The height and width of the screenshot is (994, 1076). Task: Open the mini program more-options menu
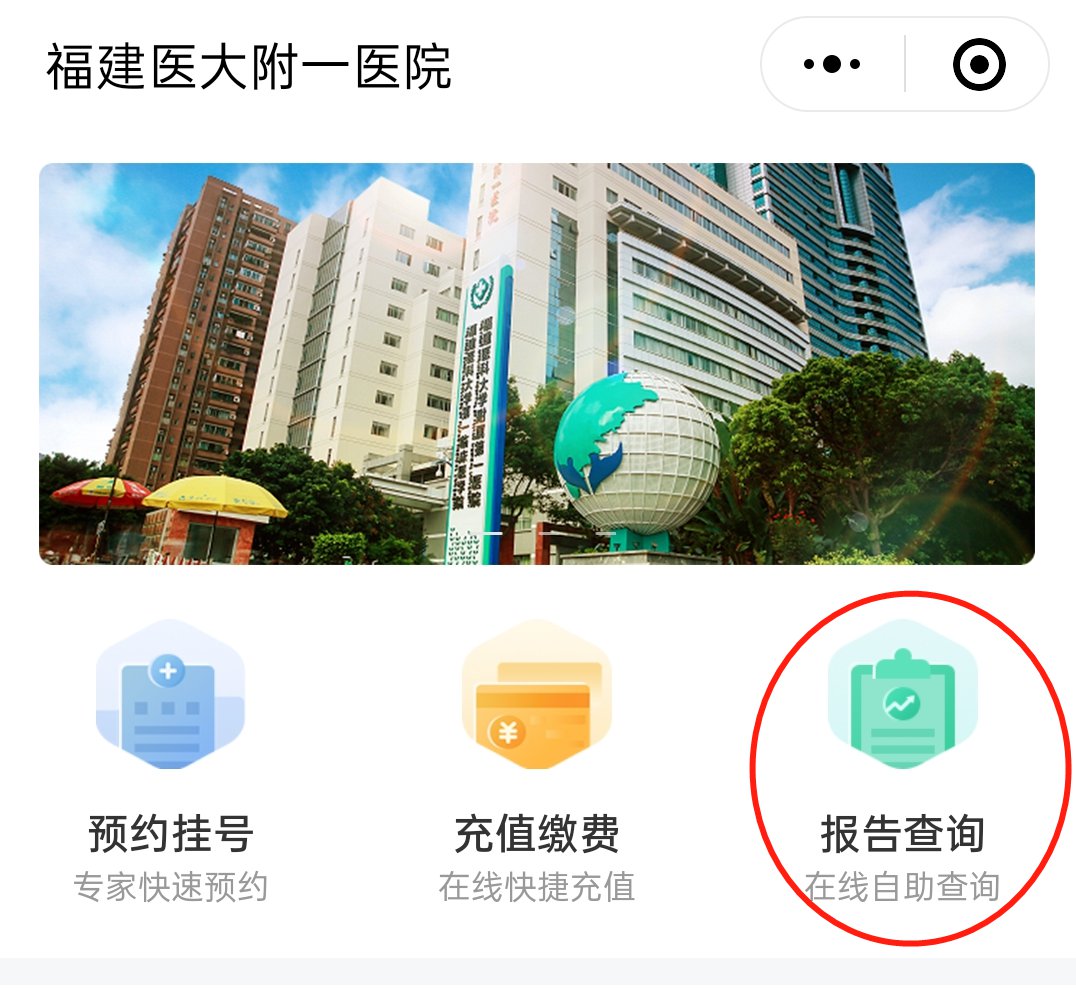(x=832, y=65)
